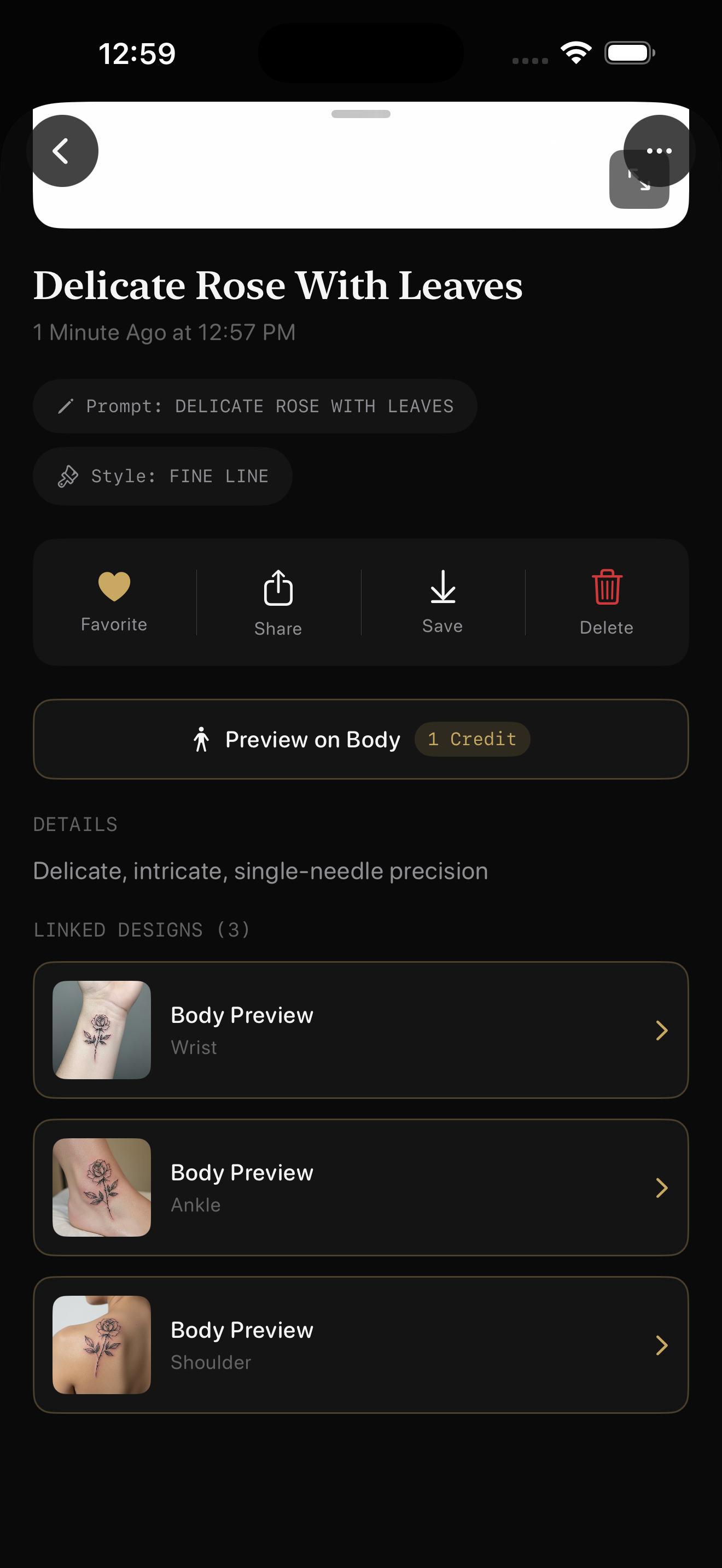This screenshot has width=722, height=1568.
Task: Open the three-dot options menu
Action: [x=660, y=150]
